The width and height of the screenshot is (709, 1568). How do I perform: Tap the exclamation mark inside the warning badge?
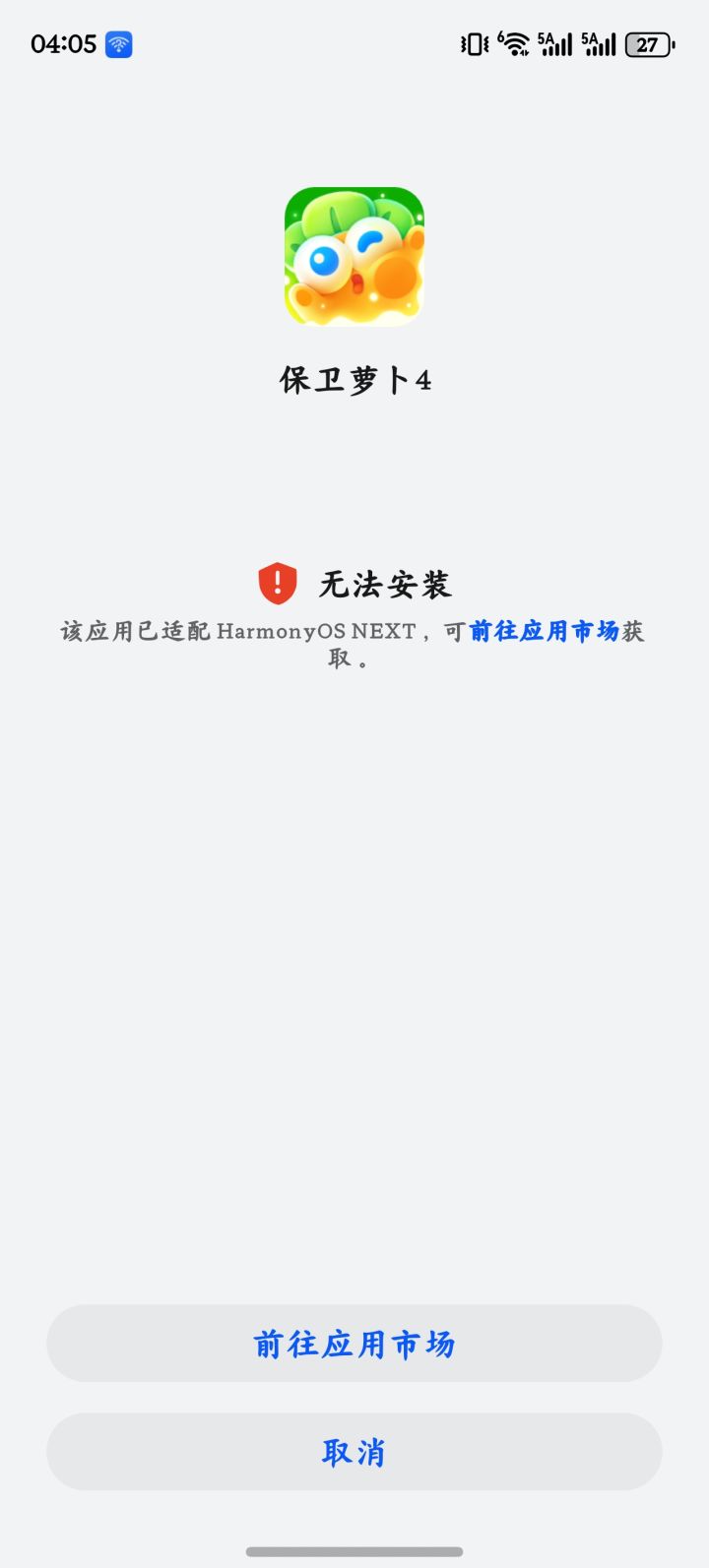click(x=277, y=582)
